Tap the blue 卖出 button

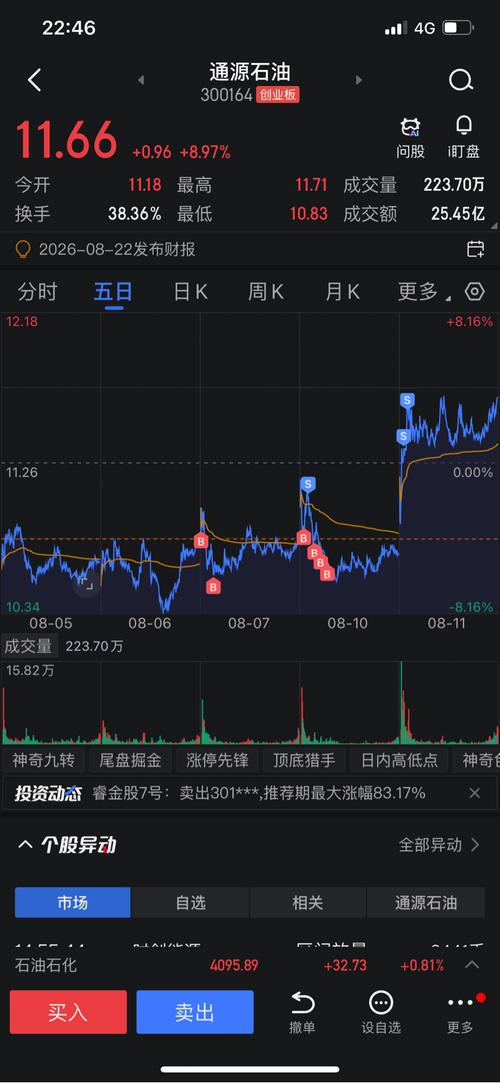tap(195, 1012)
